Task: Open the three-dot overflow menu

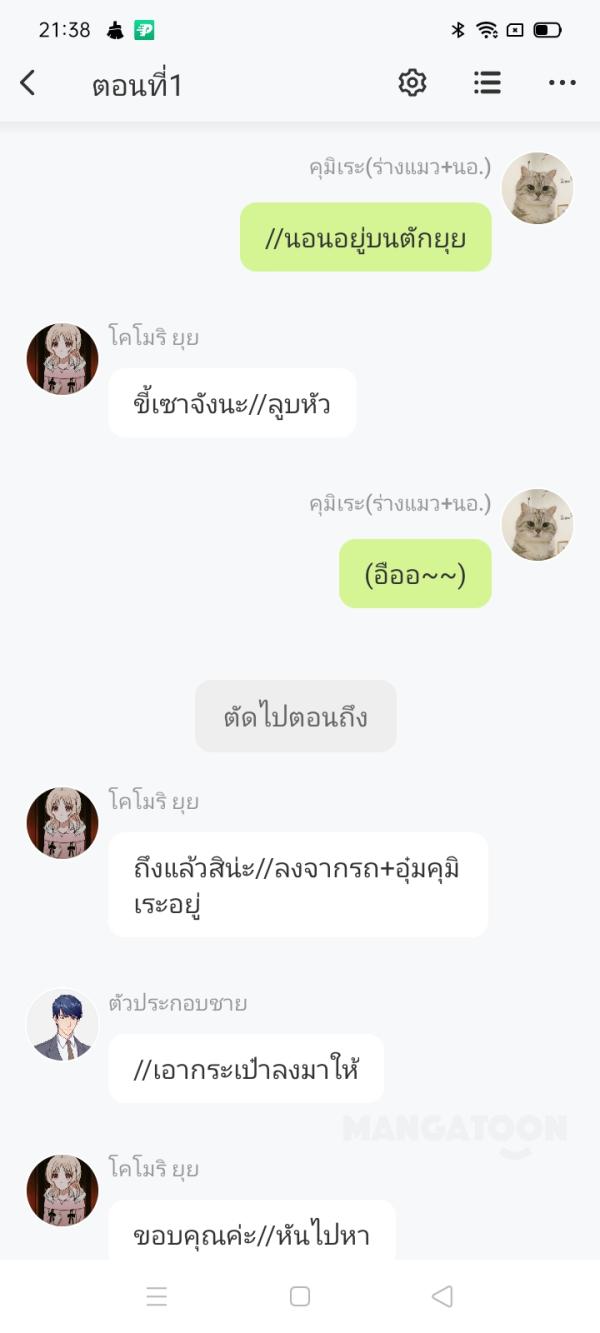Action: tap(562, 84)
